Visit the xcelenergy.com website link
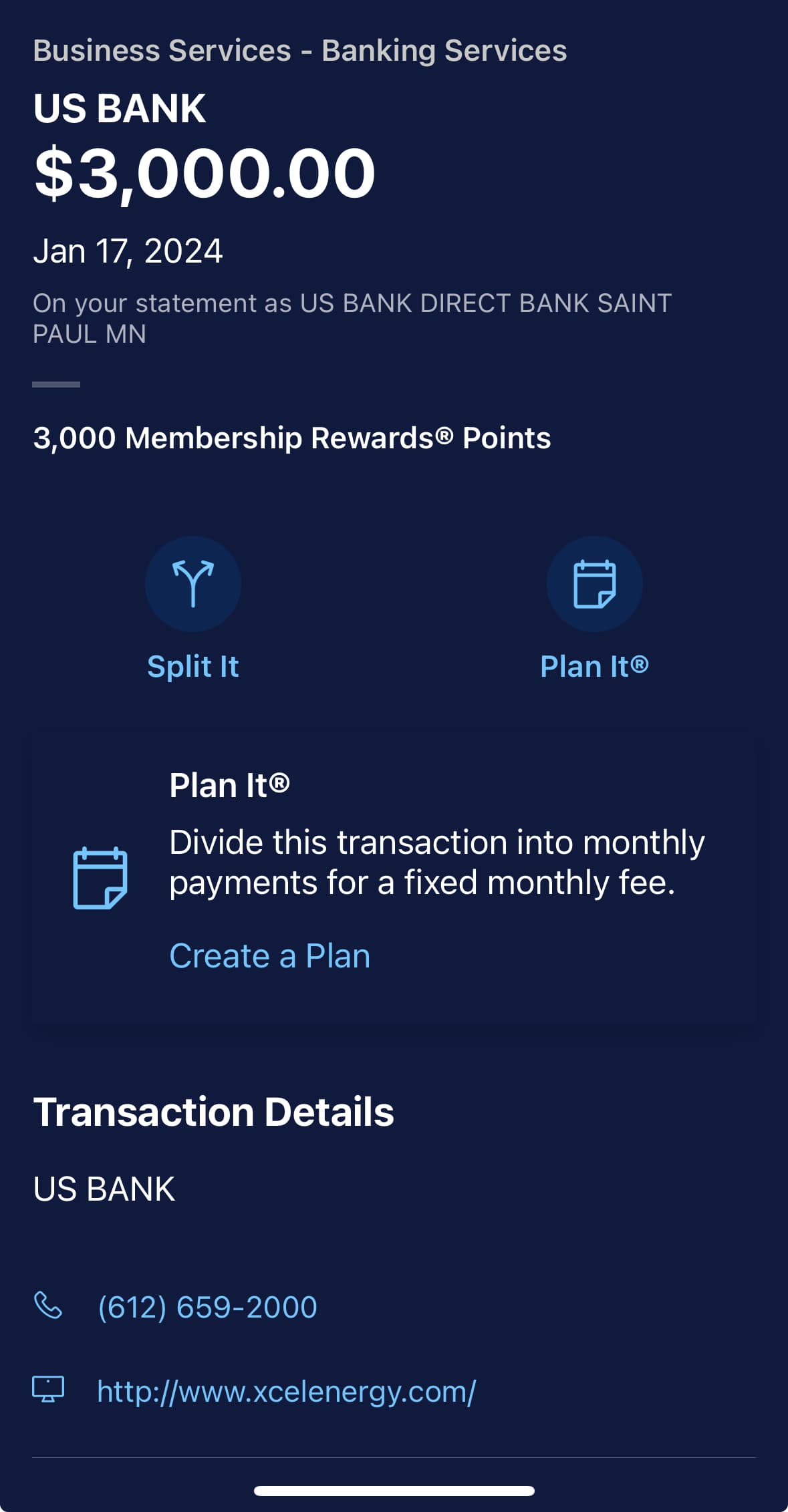 (286, 1392)
